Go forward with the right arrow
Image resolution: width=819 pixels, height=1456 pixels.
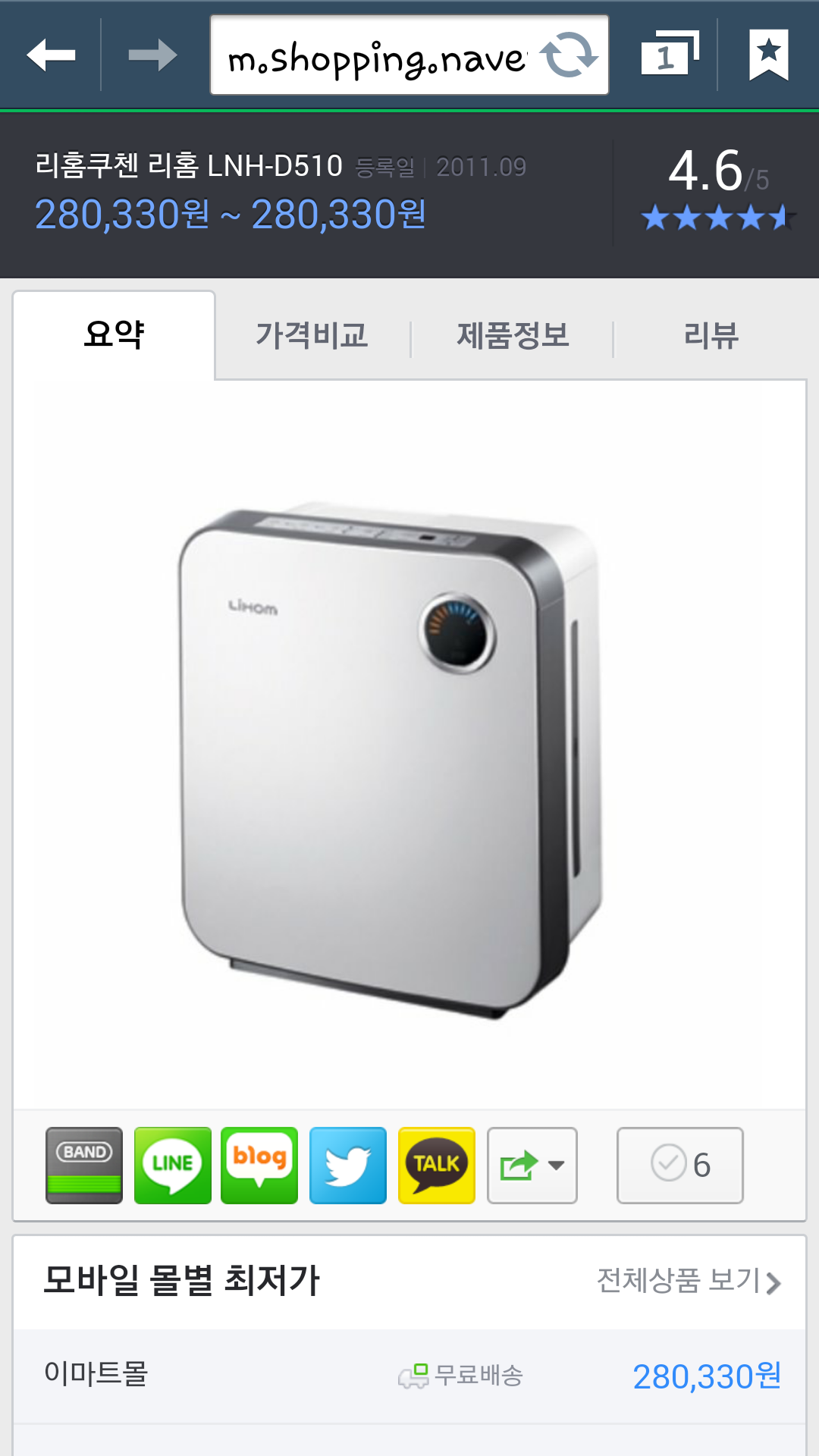(x=152, y=55)
